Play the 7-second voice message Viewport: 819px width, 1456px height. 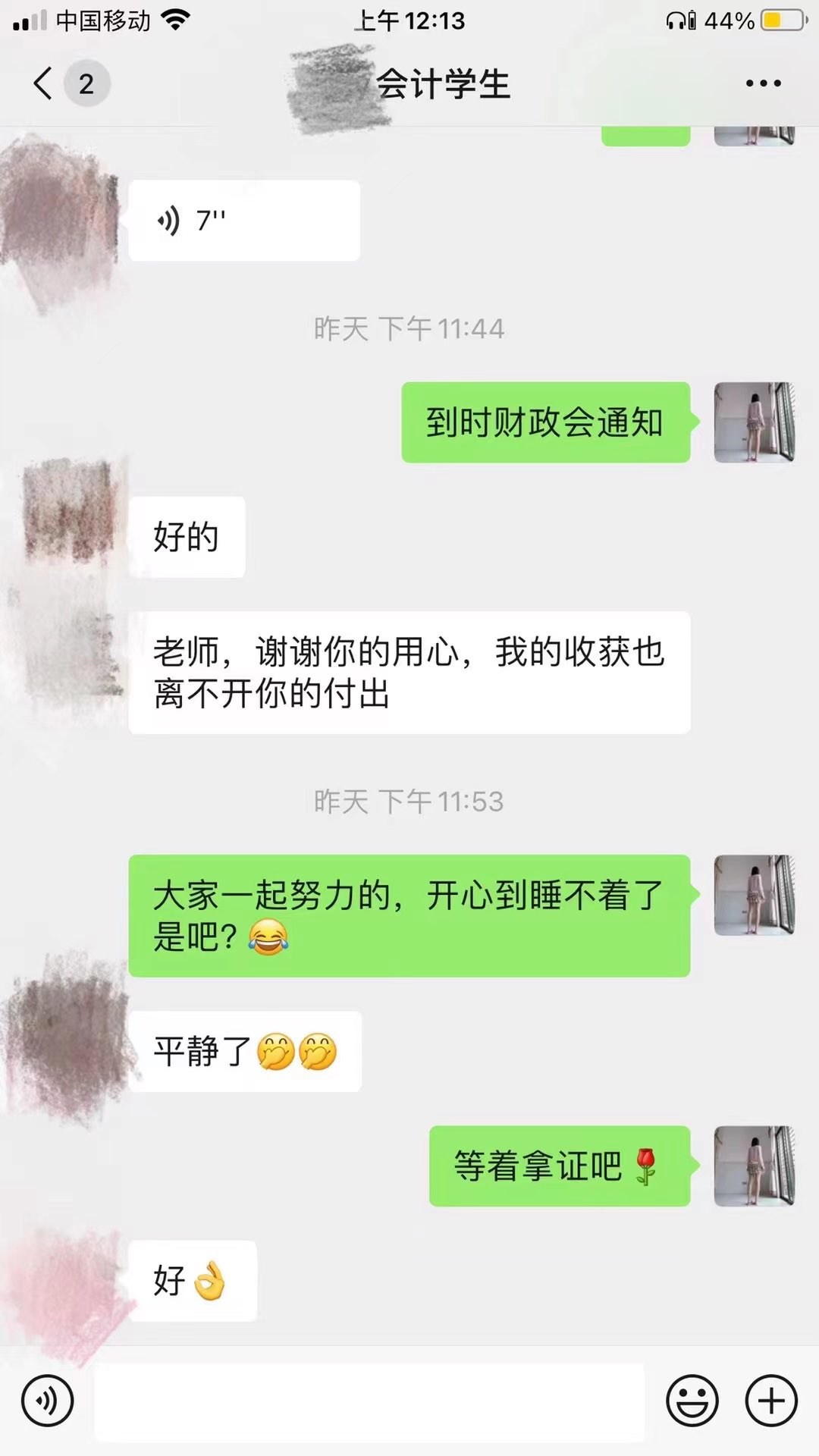point(243,221)
